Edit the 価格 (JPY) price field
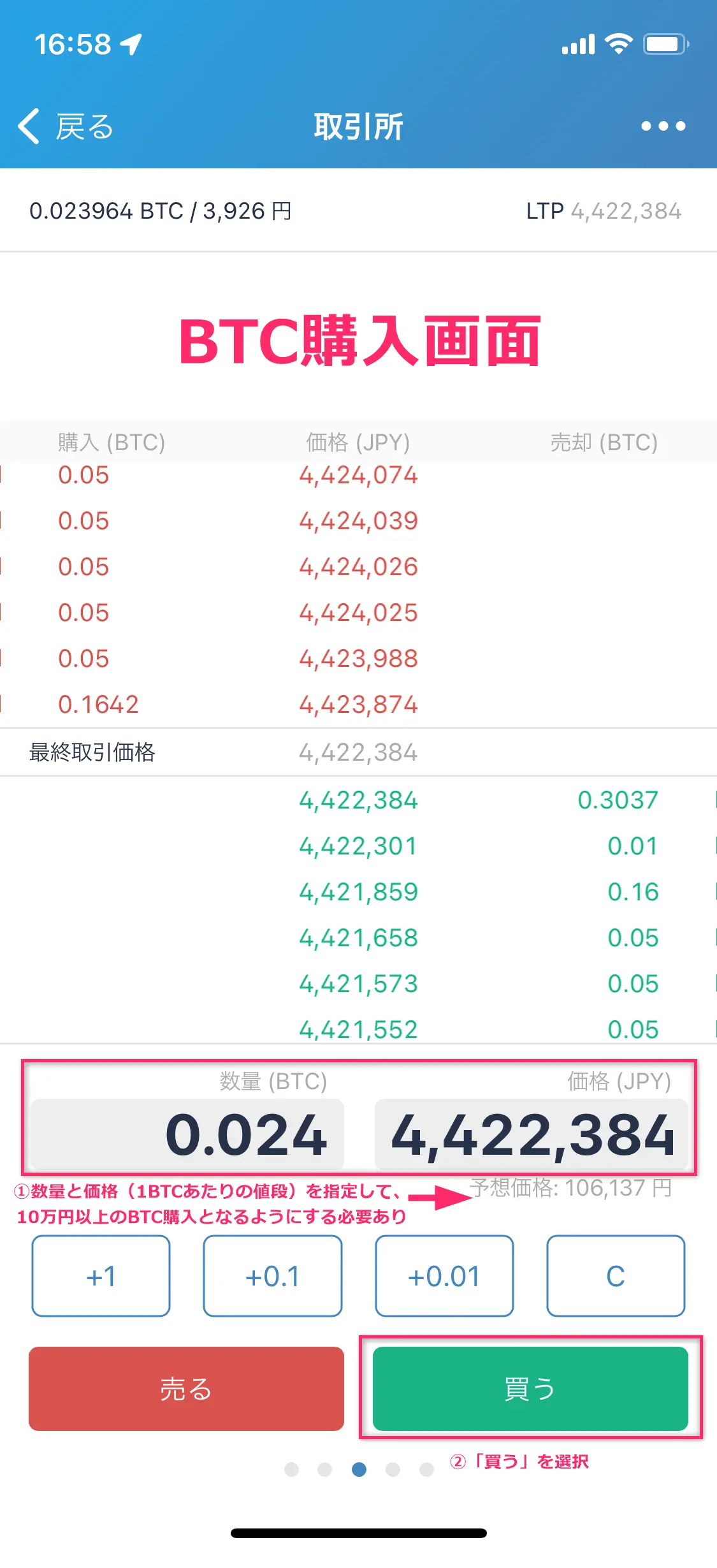The width and height of the screenshot is (717, 1568). pyautogui.click(x=532, y=1134)
